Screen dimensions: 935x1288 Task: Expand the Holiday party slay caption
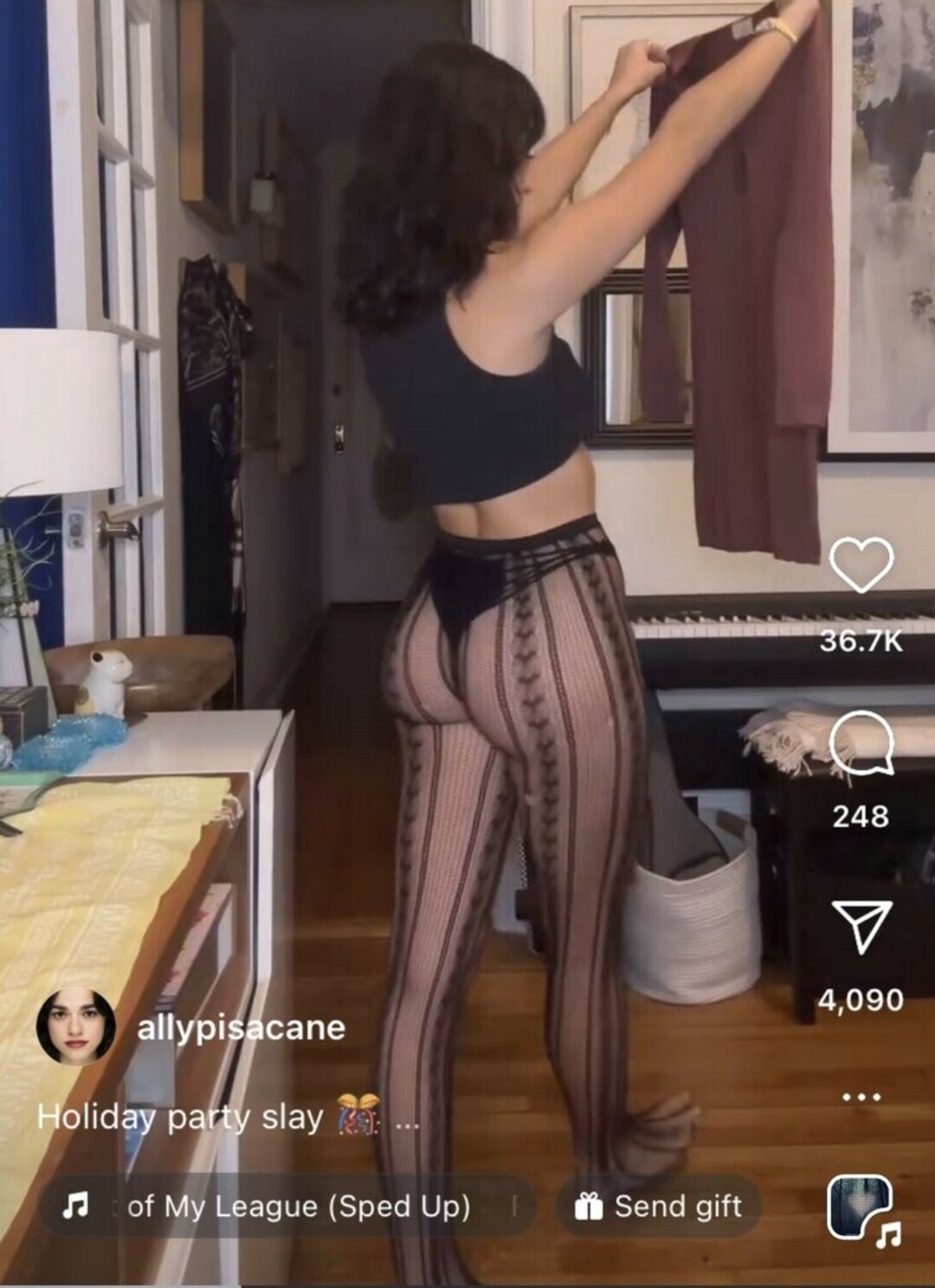pos(405,1119)
